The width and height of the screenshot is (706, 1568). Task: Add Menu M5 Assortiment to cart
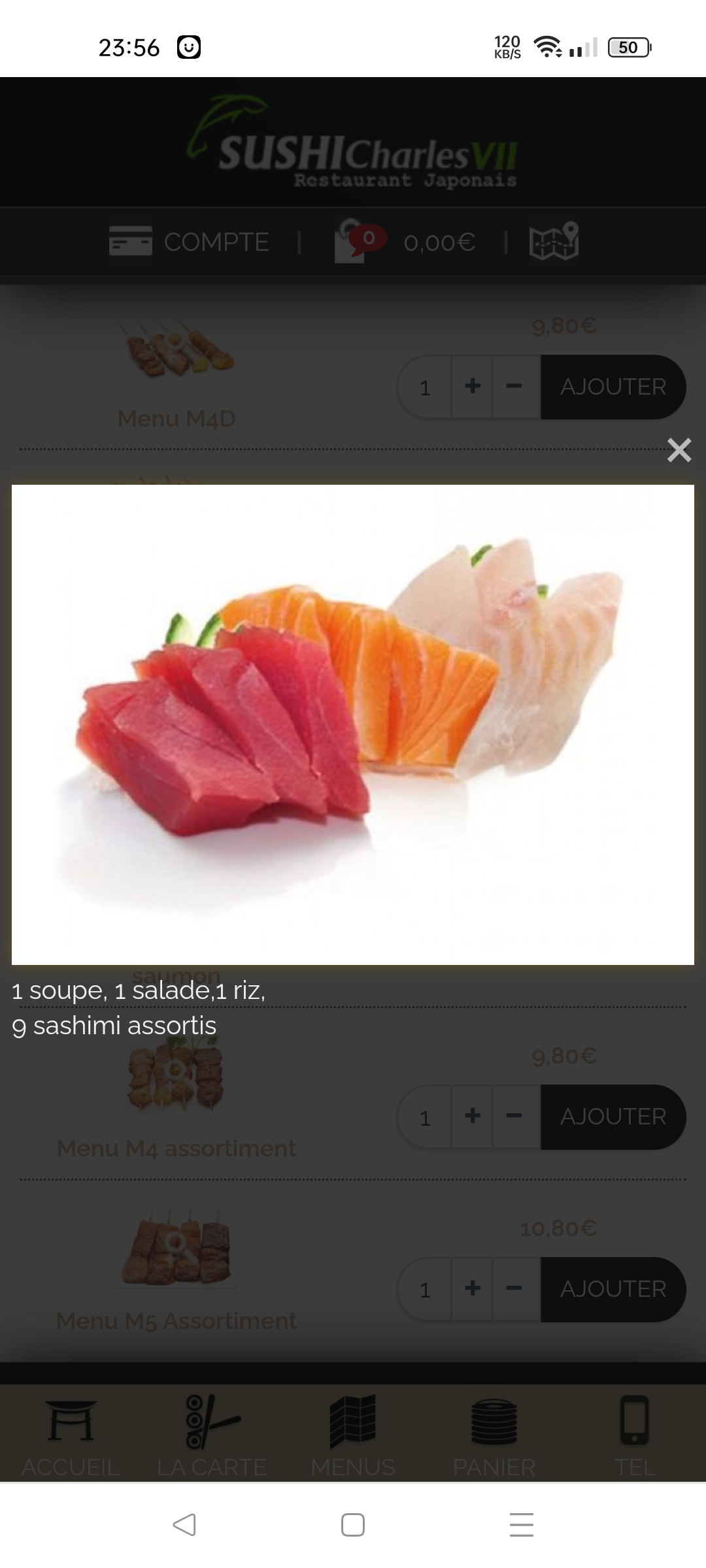click(x=613, y=1289)
